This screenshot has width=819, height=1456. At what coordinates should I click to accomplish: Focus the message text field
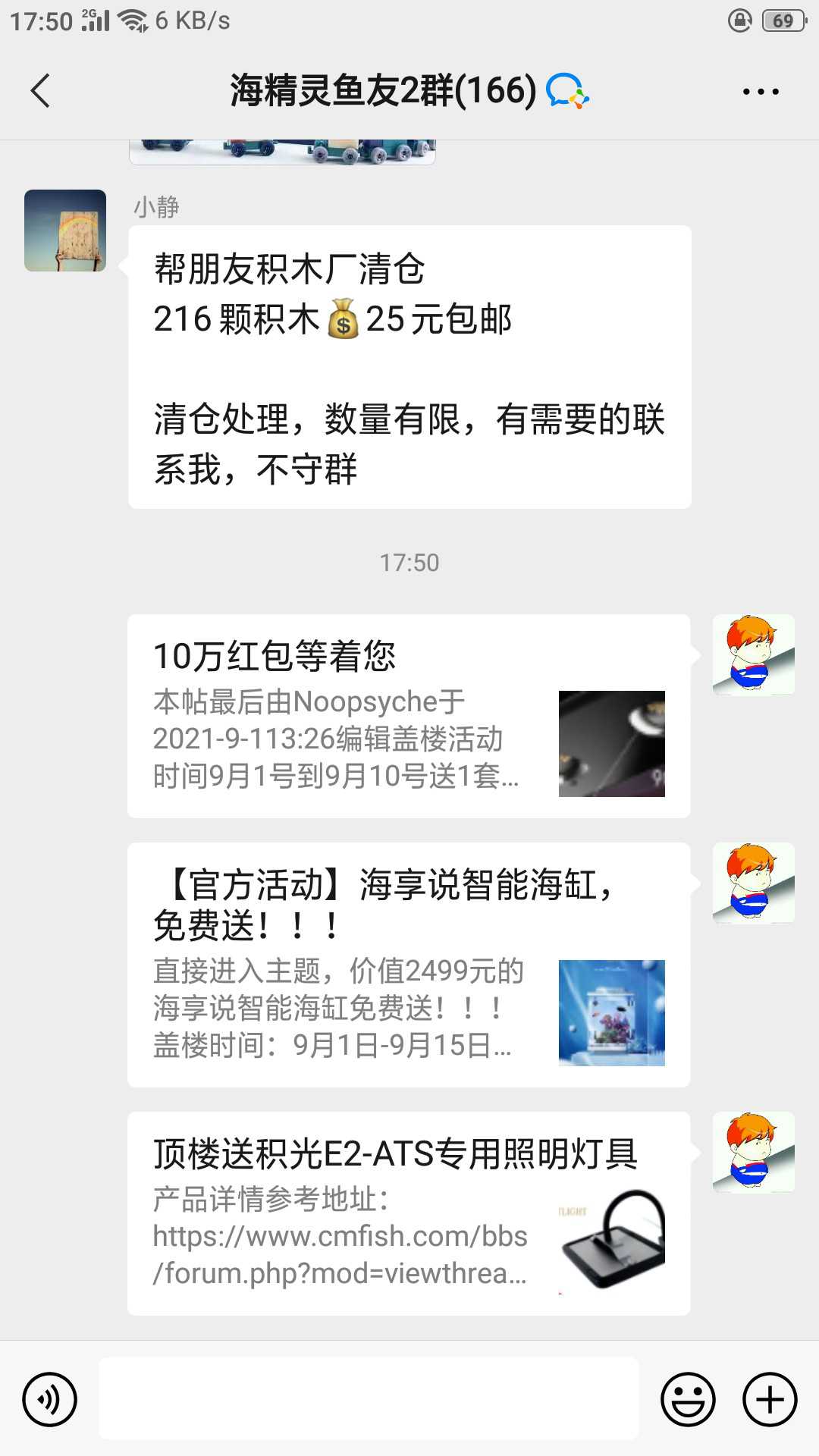369,1399
